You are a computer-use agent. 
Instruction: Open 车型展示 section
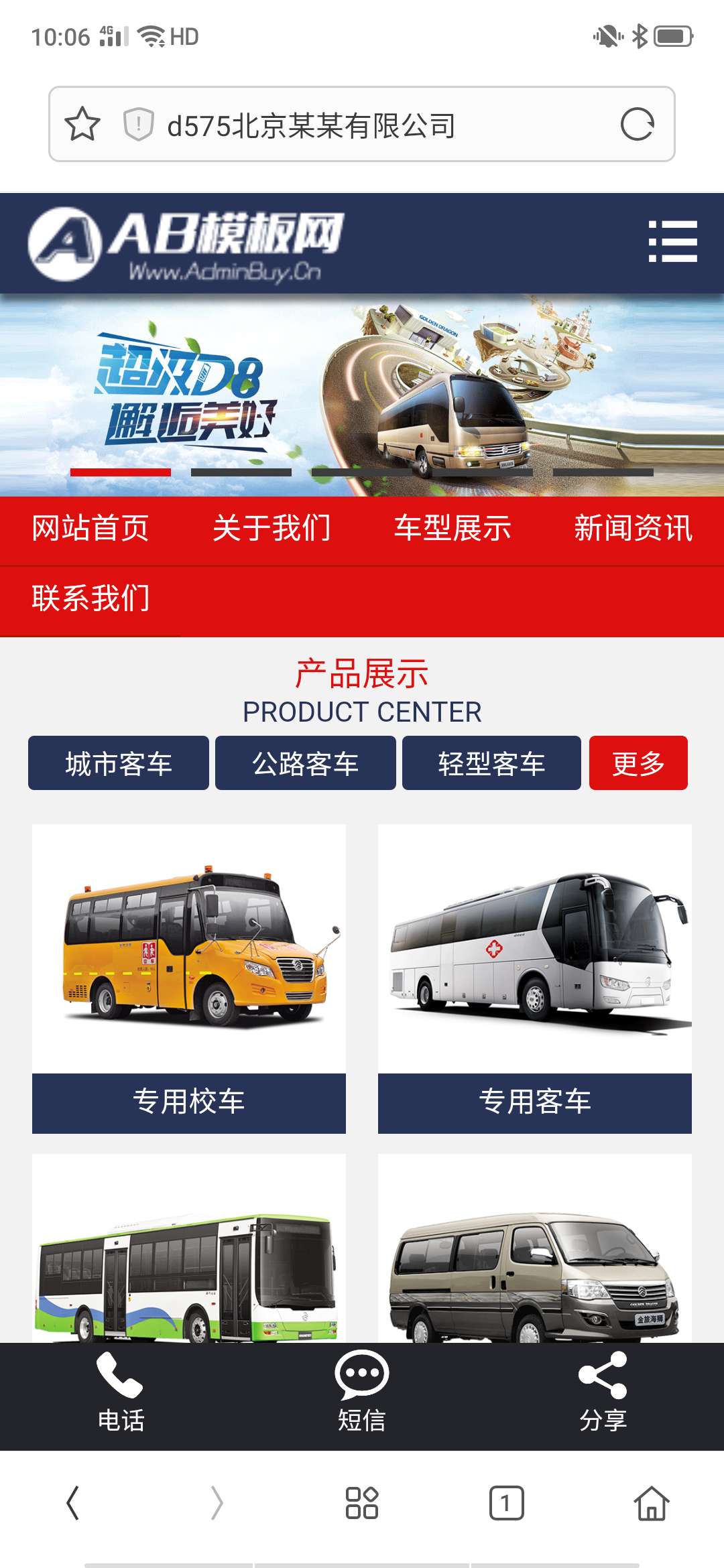click(452, 529)
